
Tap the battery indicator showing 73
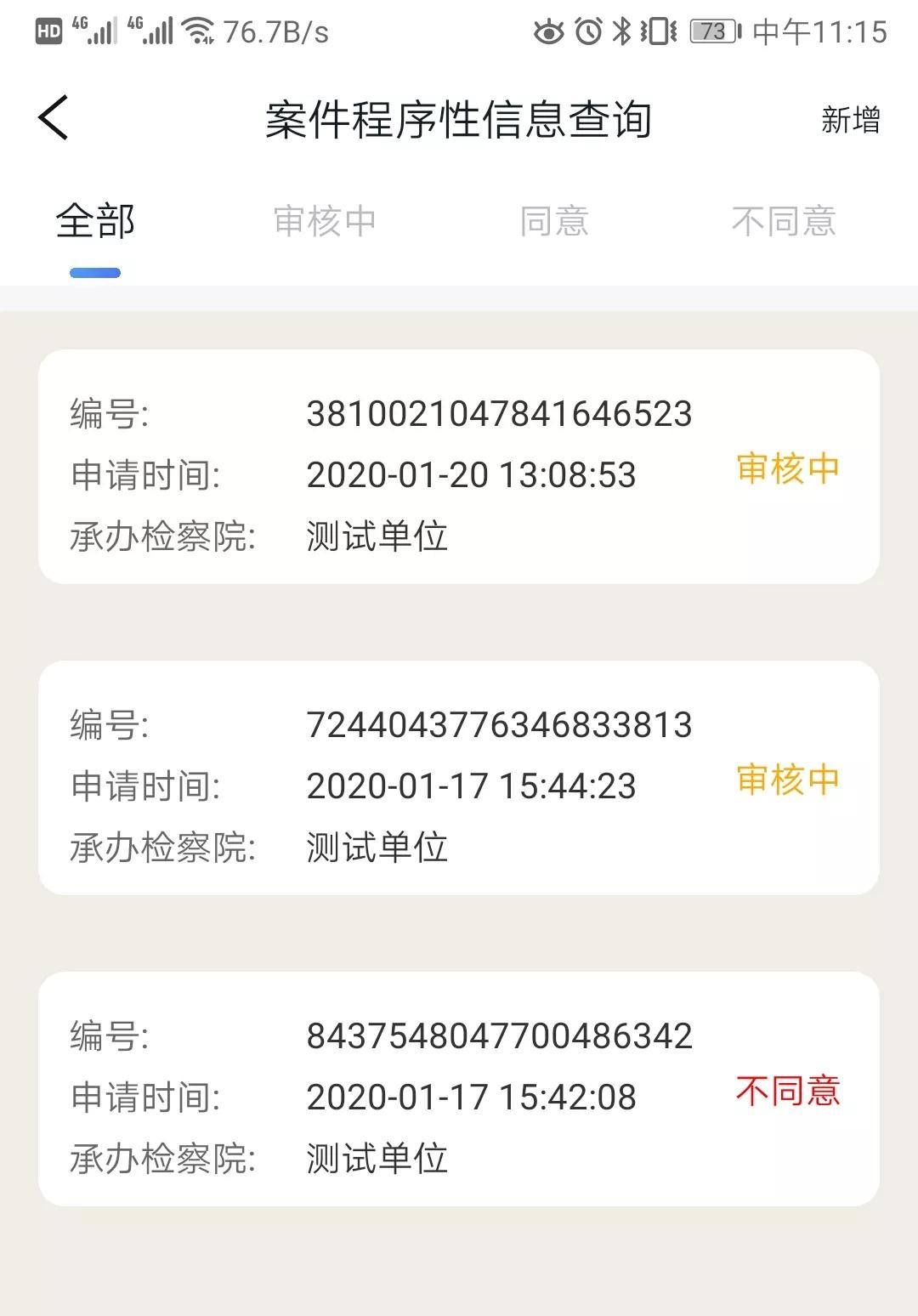[712, 31]
